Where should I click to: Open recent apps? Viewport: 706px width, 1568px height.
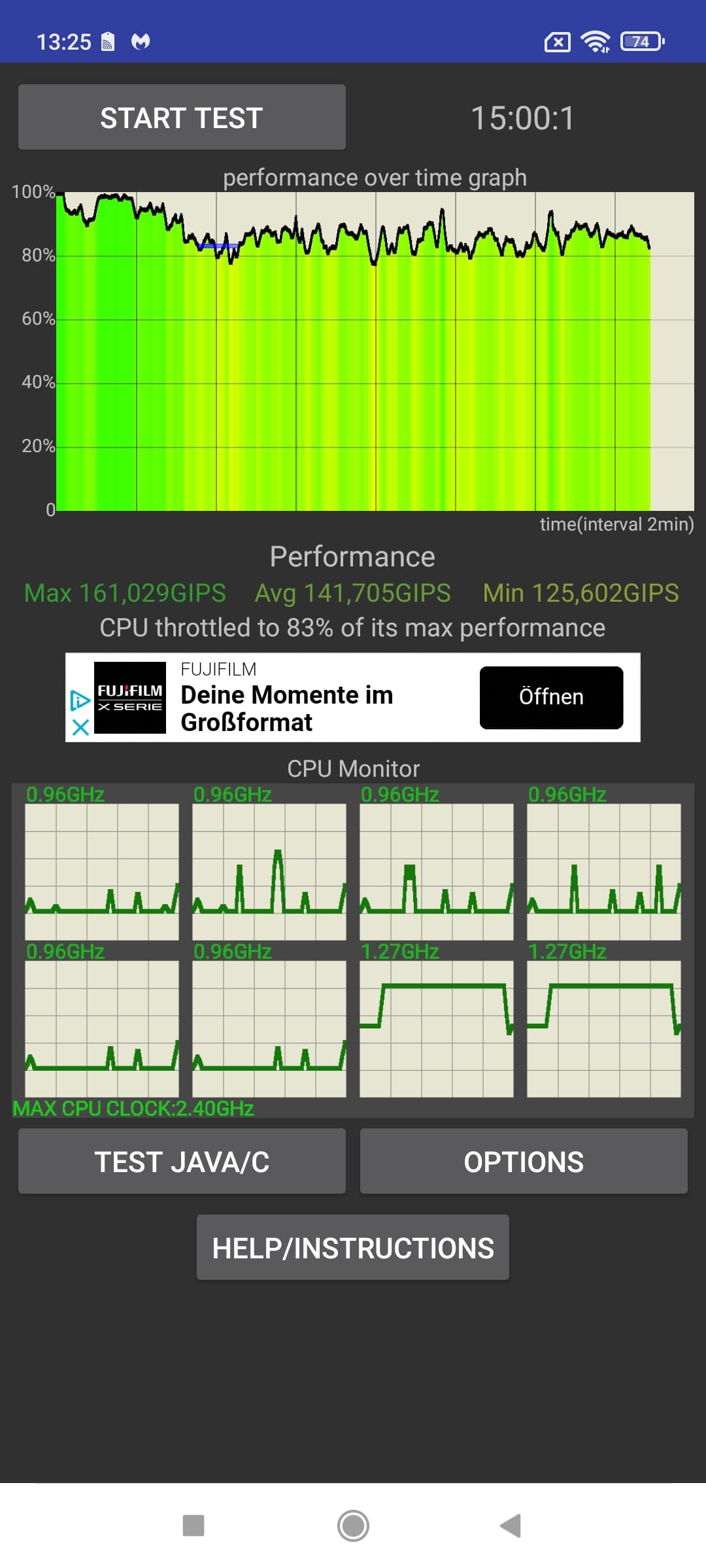pyautogui.click(x=193, y=1526)
